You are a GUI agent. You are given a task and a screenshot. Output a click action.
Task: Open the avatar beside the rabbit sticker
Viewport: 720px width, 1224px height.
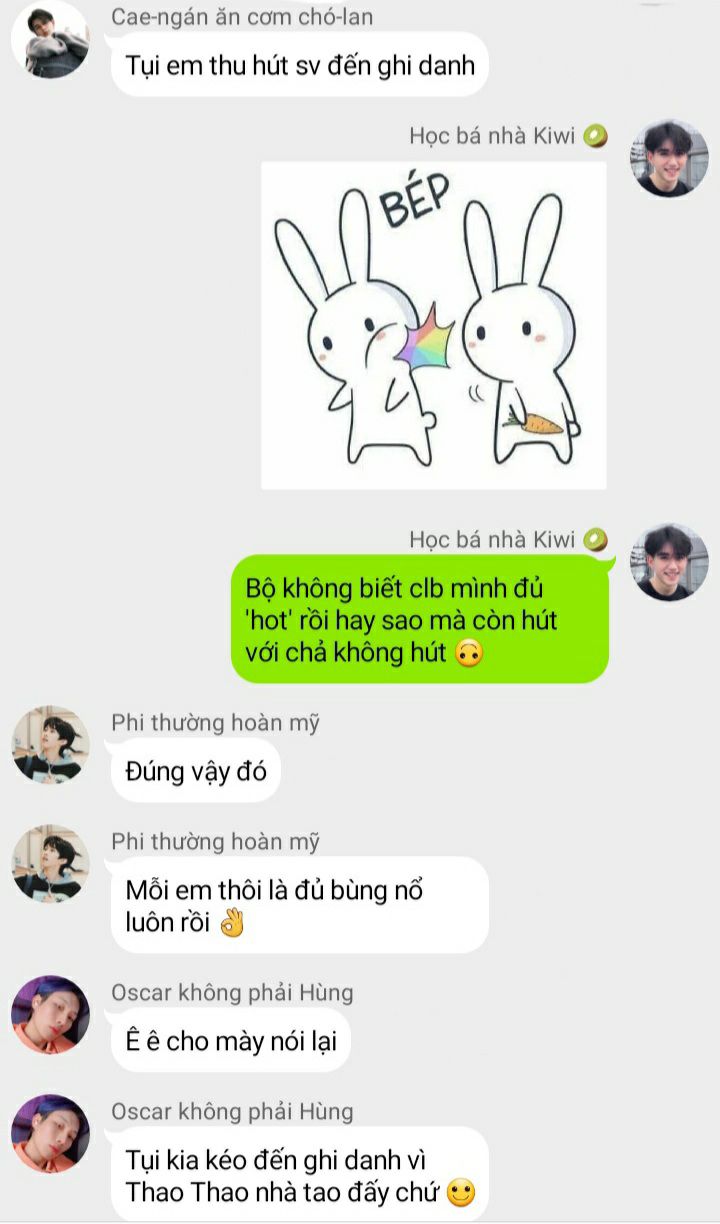[x=669, y=158]
